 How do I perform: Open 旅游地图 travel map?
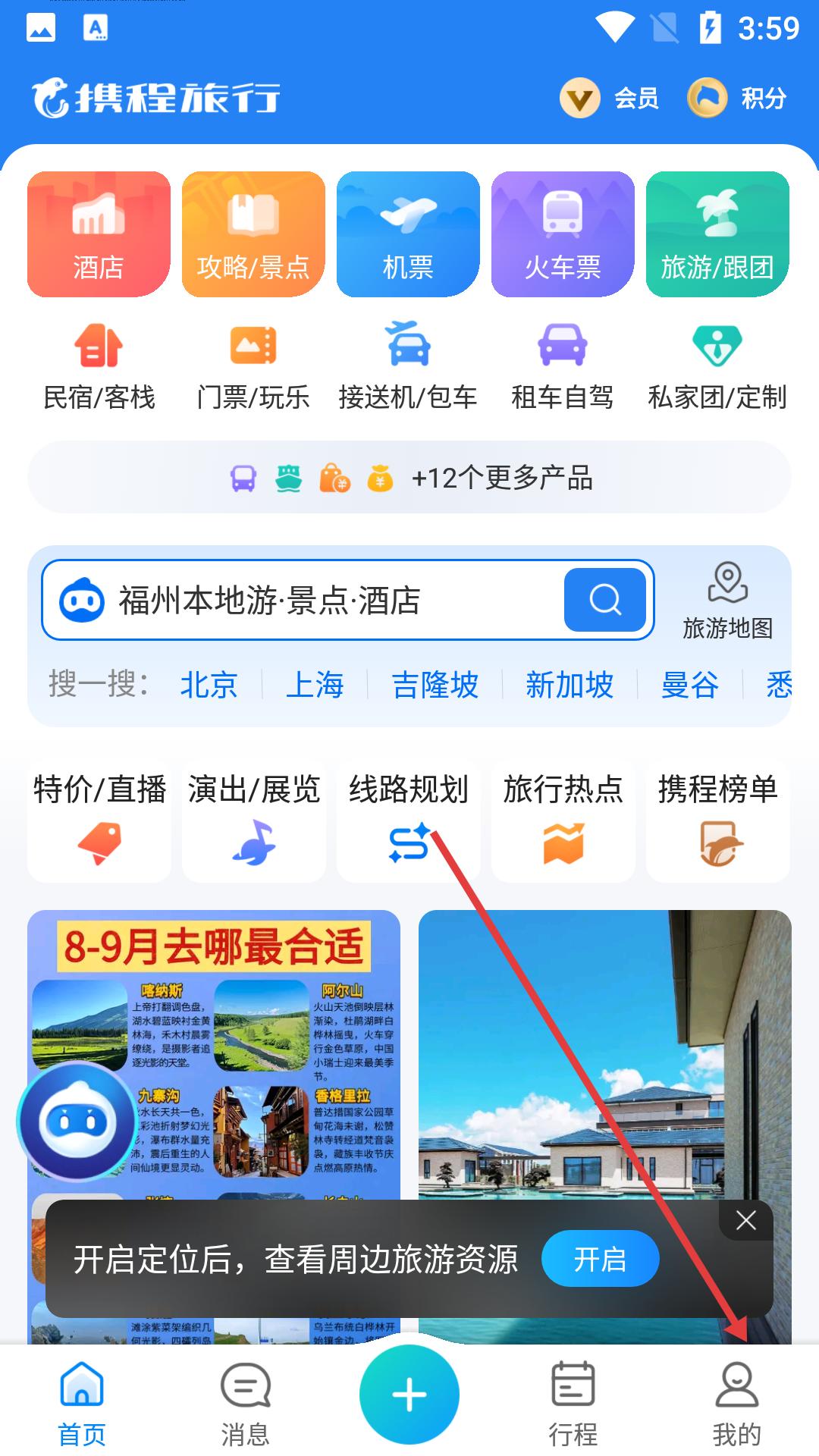(727, 601)
